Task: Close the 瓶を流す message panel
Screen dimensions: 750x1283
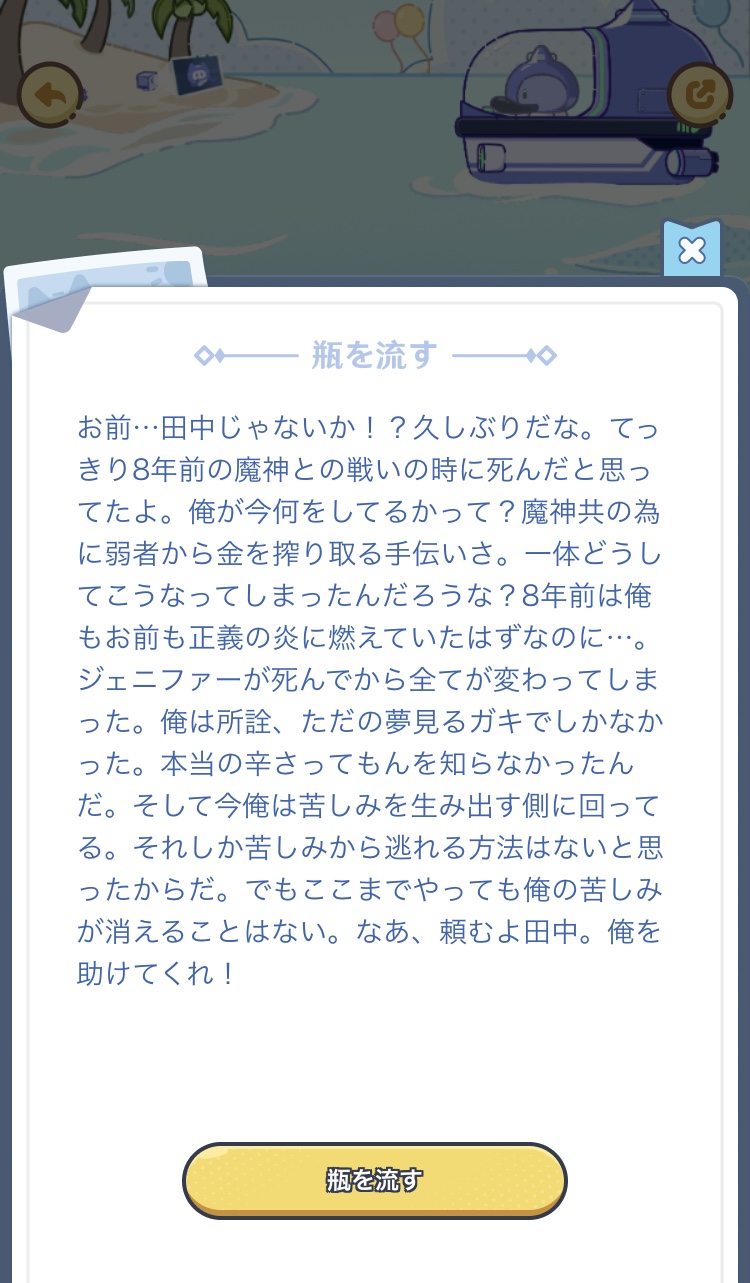Action: click(x=692, y=250)
